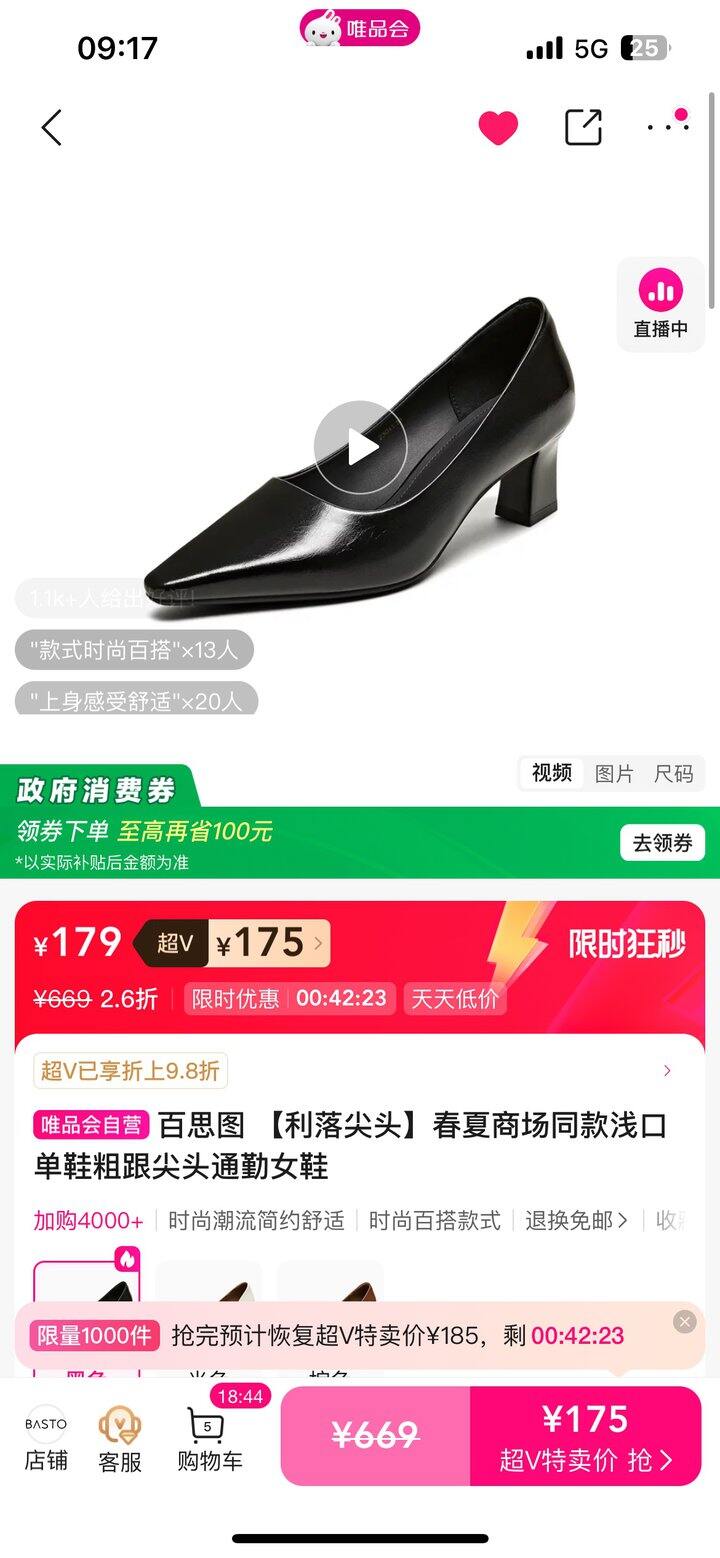720x1558 pixels.
Task: Buy at ¥175 超V特卖价
Action: [x=586, y=1436]
